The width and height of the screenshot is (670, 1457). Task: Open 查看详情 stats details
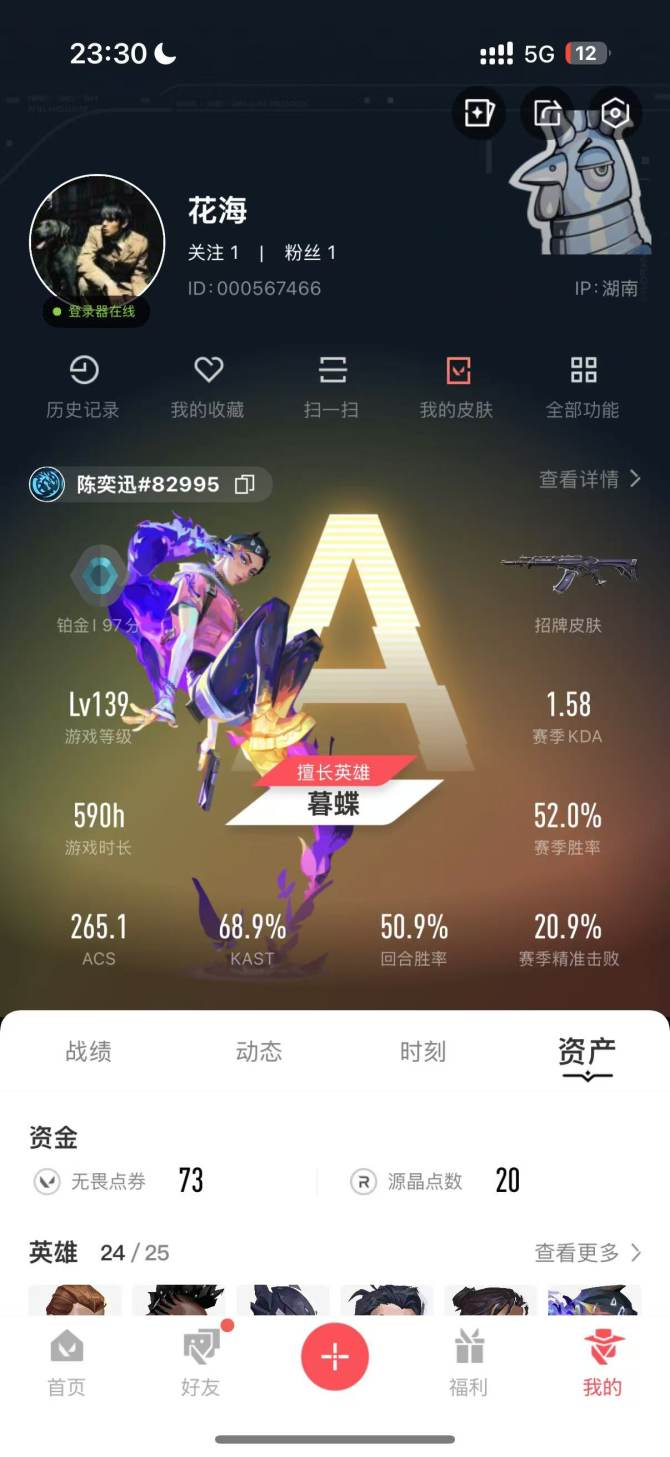click(x=590, y=480)
